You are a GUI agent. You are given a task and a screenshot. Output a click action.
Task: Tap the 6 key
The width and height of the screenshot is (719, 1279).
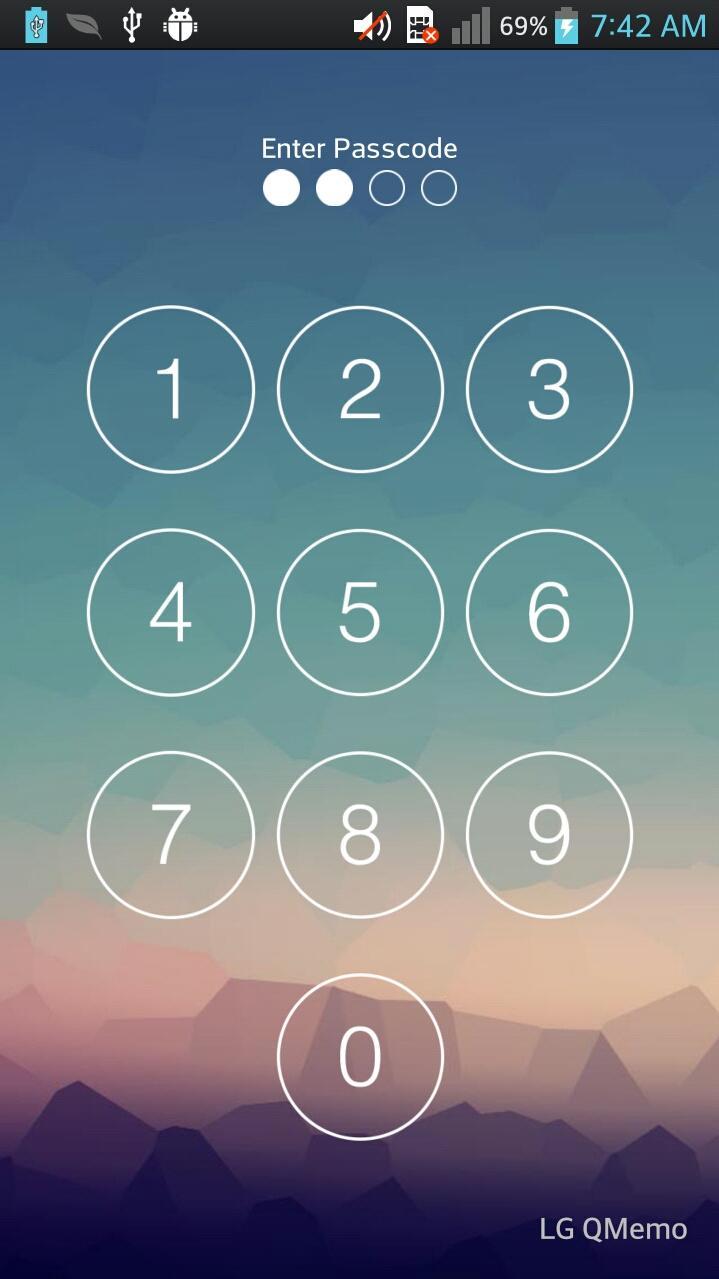(x=549, y=612)
